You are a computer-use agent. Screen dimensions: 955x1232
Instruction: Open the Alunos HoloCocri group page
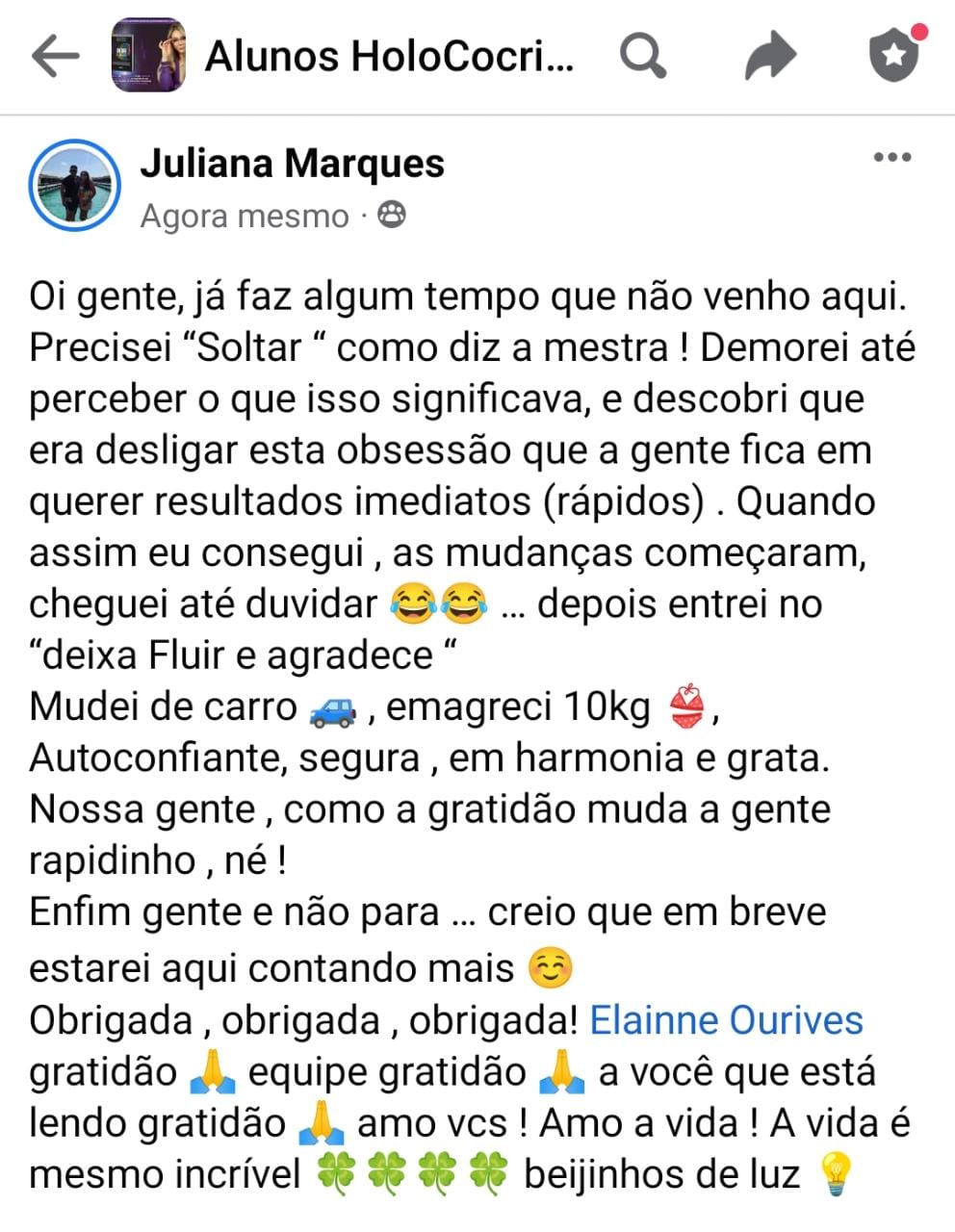389,57
